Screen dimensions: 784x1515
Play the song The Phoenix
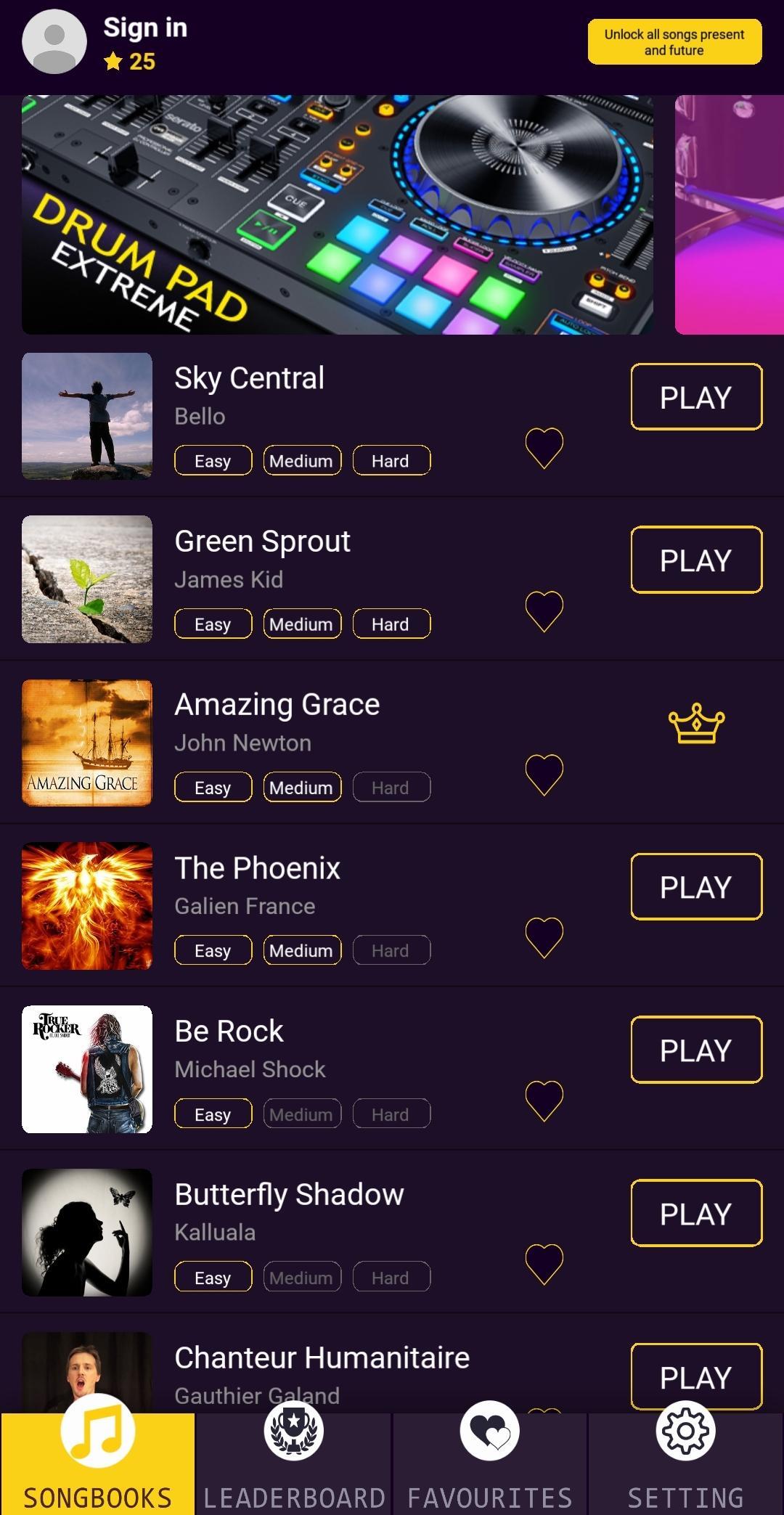pyautogui.click(x=696, y=886)
